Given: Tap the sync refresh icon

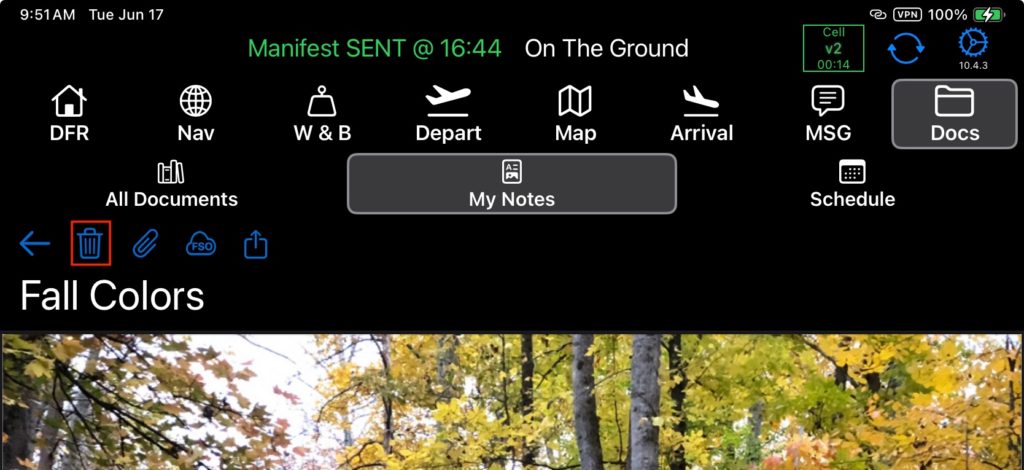Looking at the screenshot, I should 906,48.
